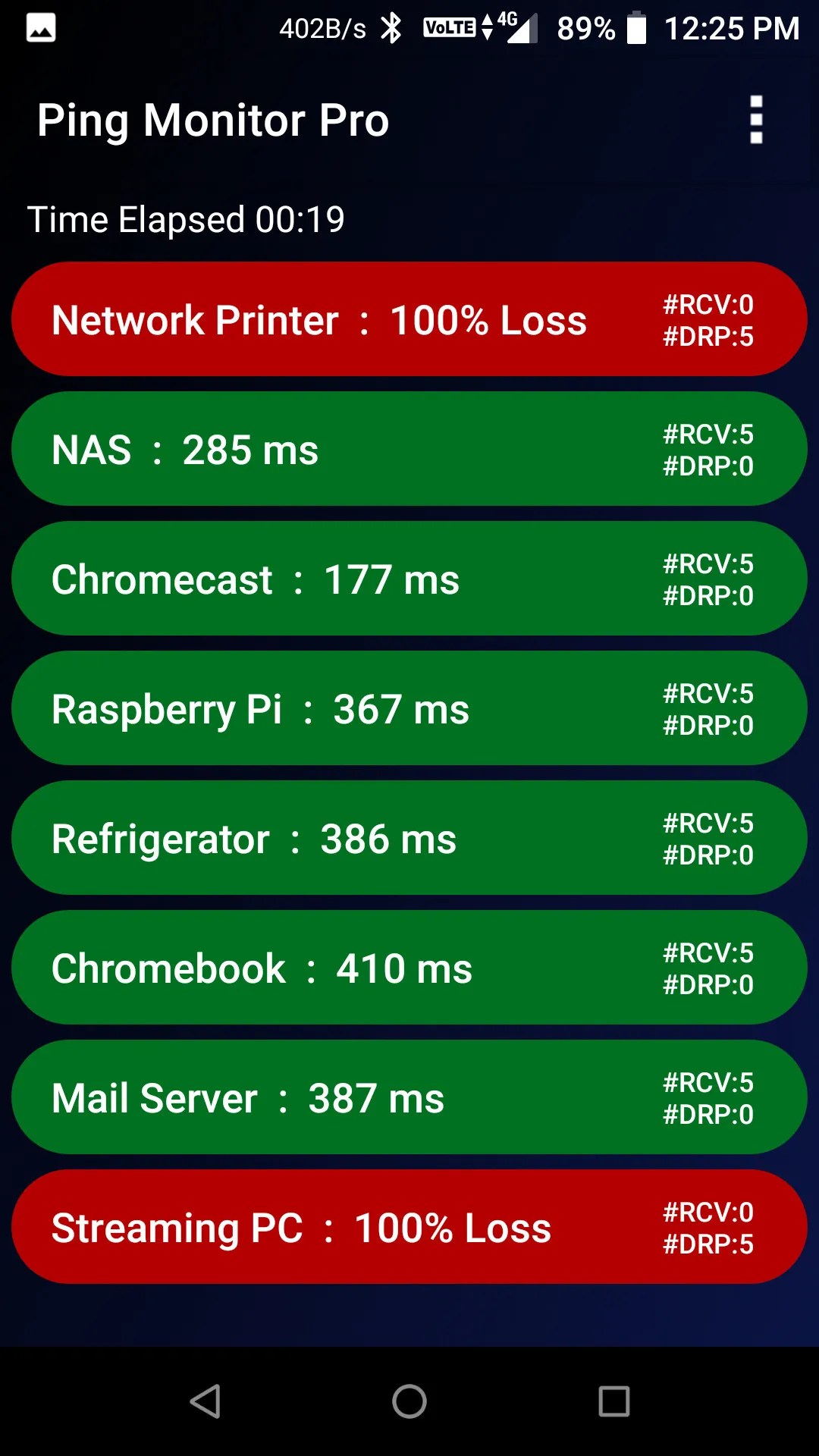Open the overflow menu in Ping Monitor Pro
819x1456 pixels.
pyautogui.click(x=755, y=119)
